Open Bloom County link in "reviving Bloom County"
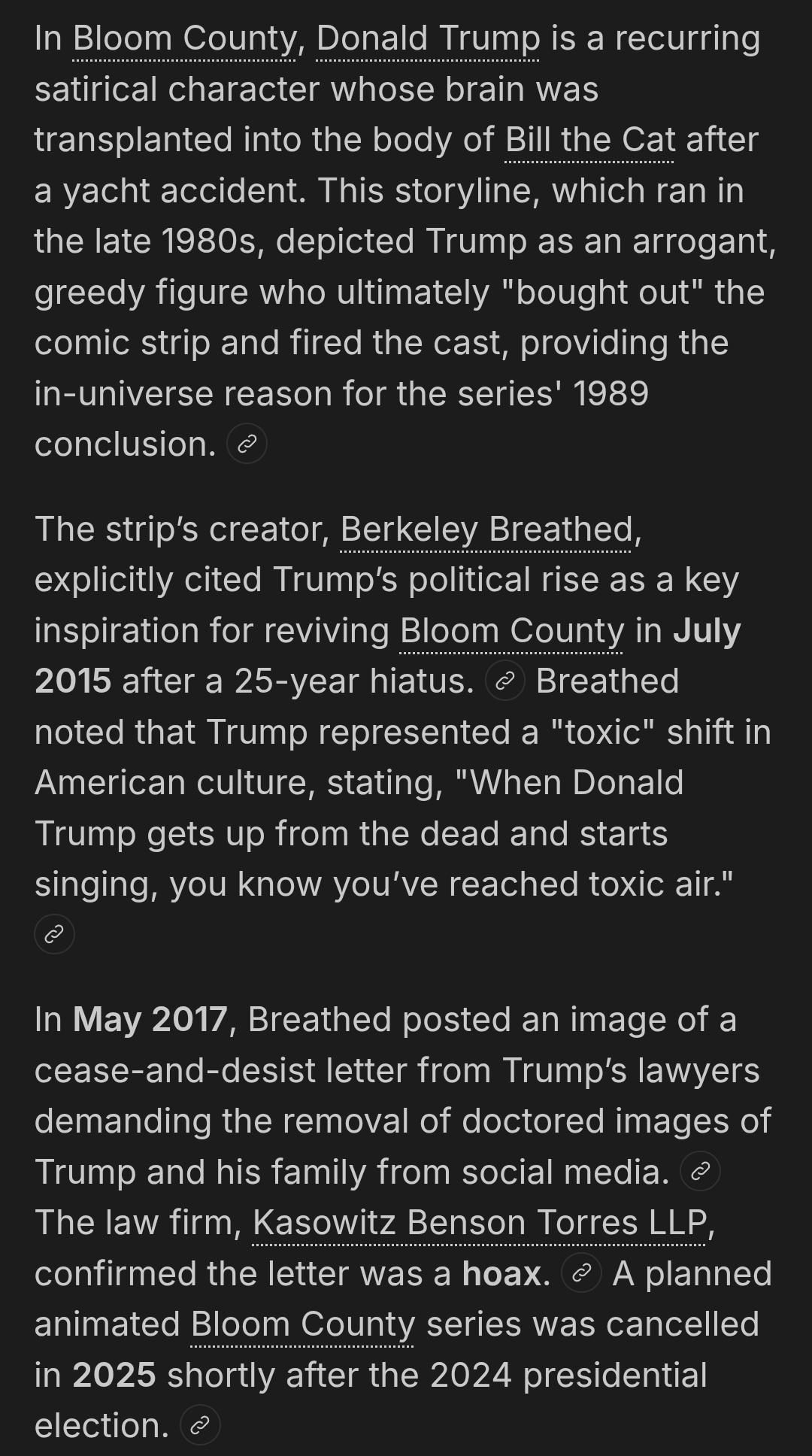This screenshot has height=1456, width=812. (512, 631)
